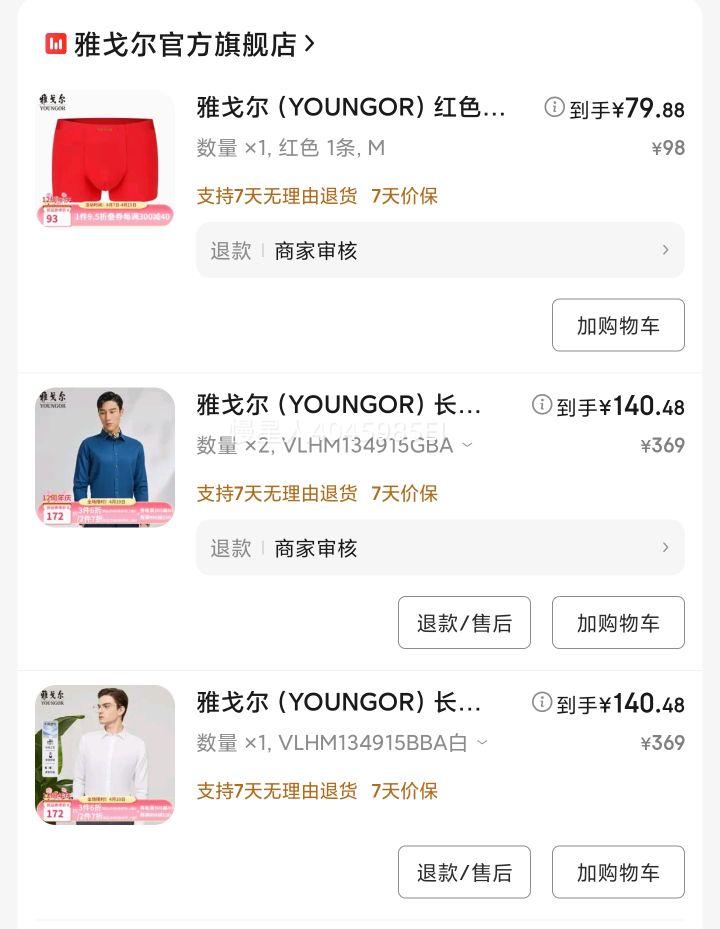Expand specs of VLHM134915GBA item
720x929 pixels.
(x=467, y=445)
